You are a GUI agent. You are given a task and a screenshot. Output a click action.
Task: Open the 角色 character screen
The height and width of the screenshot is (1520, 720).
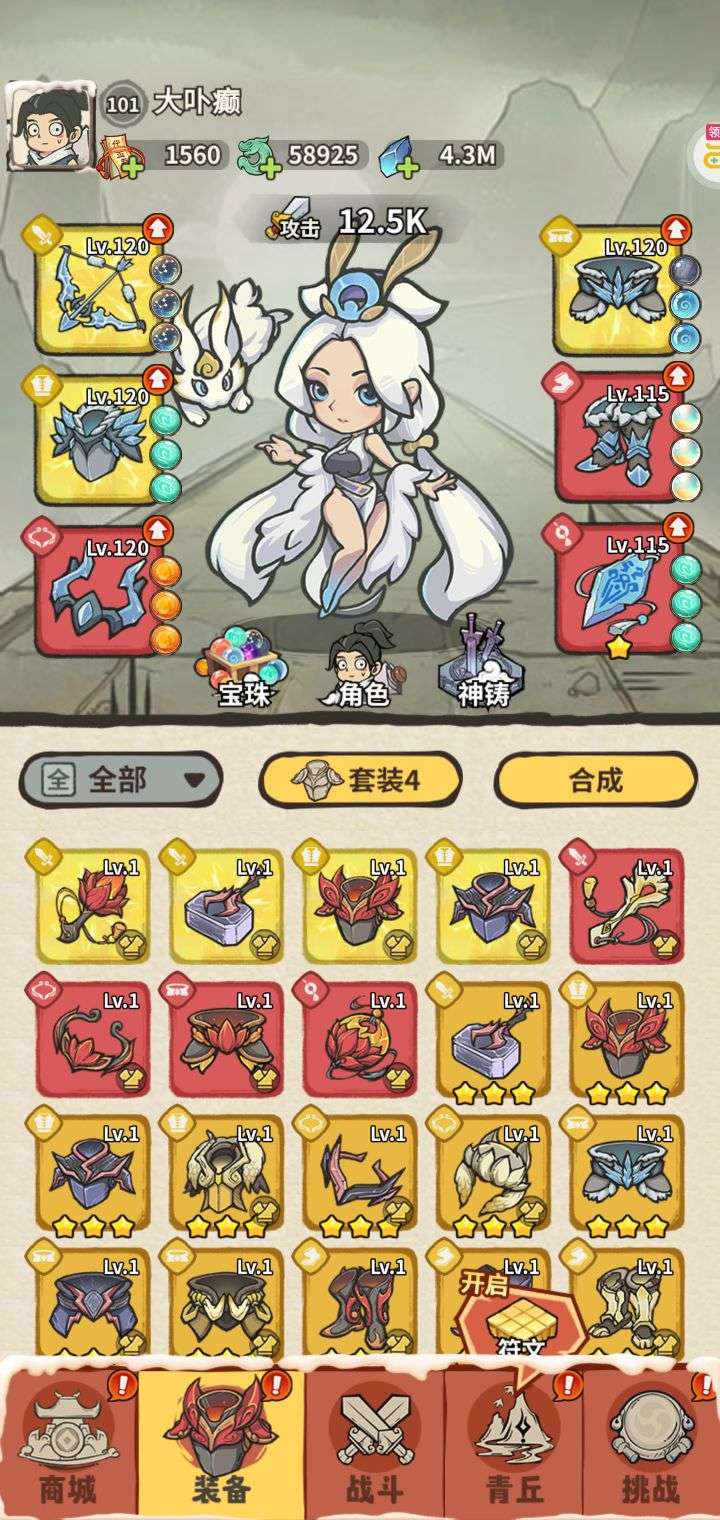click(362, 665)
